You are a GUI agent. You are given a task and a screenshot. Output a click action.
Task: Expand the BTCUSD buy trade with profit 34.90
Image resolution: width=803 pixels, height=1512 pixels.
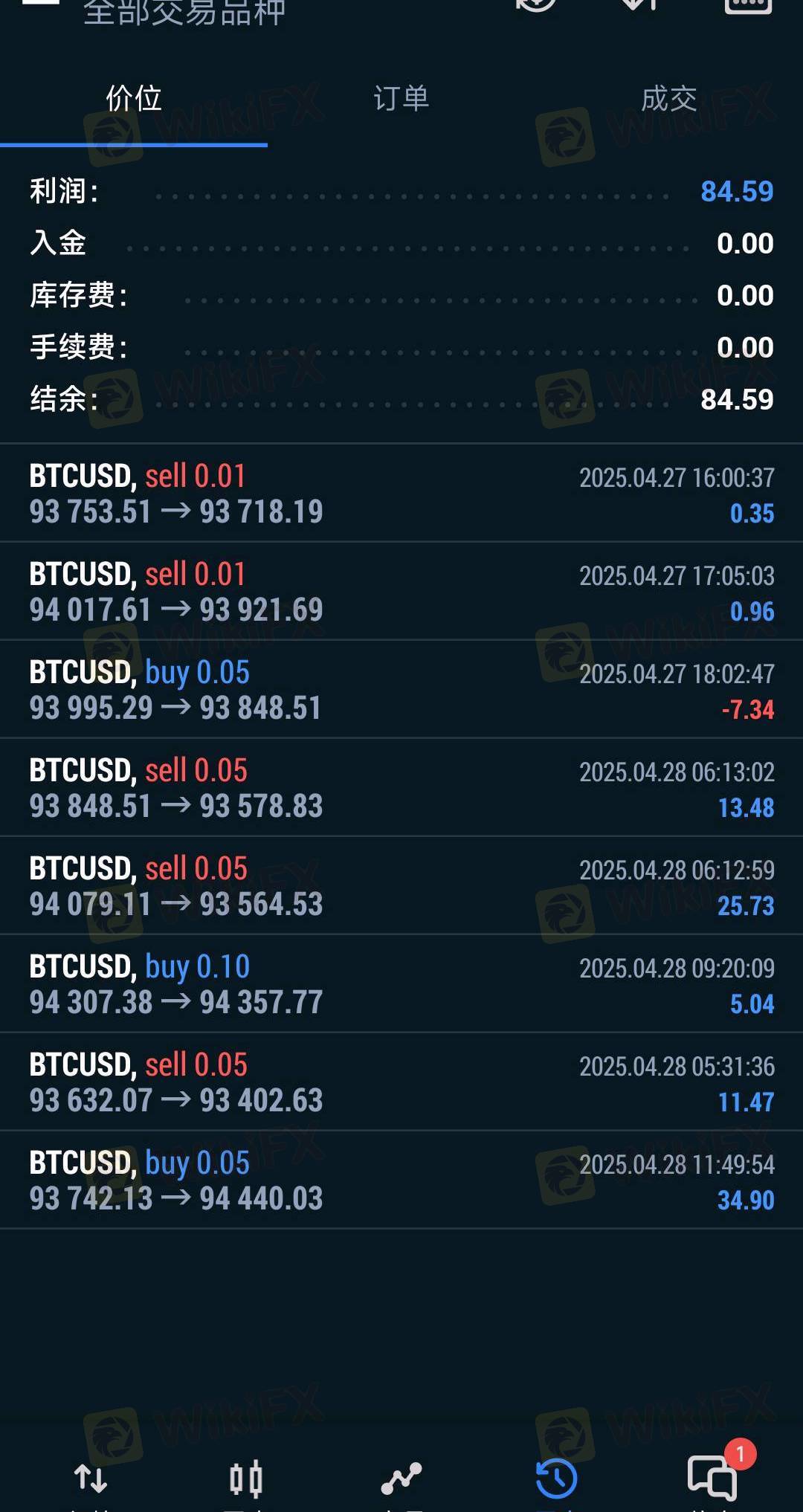coord(401,1180)
